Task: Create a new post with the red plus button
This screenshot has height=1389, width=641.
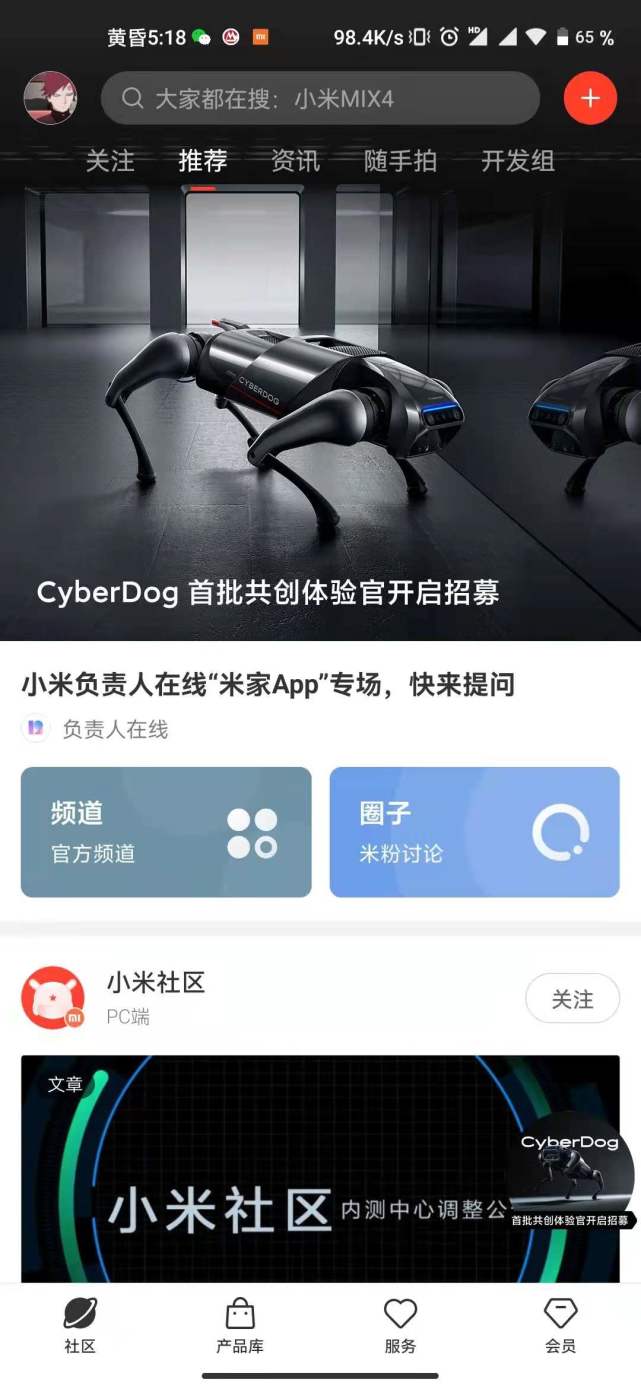Action: coord(590,98)
